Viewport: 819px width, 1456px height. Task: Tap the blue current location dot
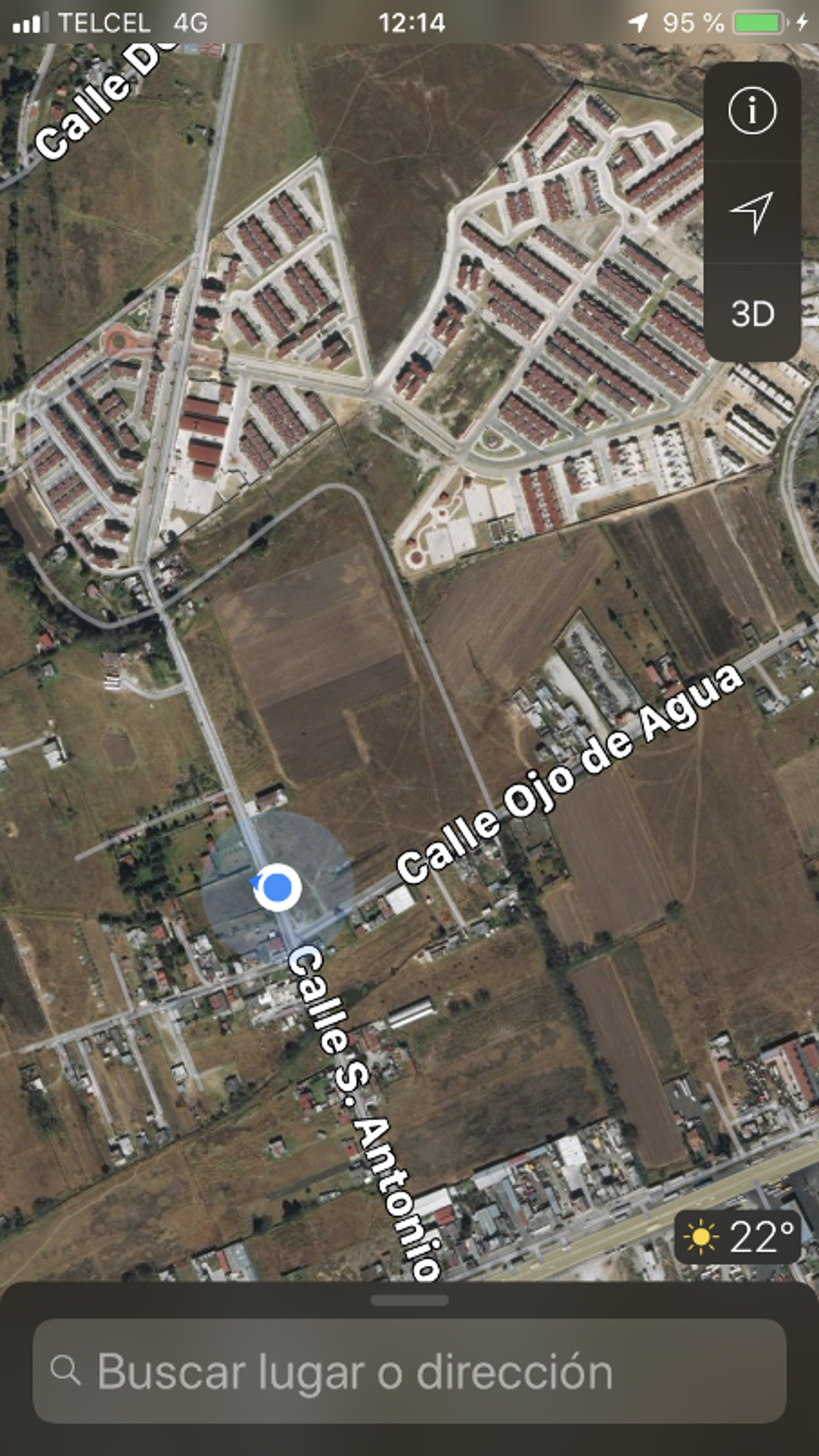click(x=277, y=887)
